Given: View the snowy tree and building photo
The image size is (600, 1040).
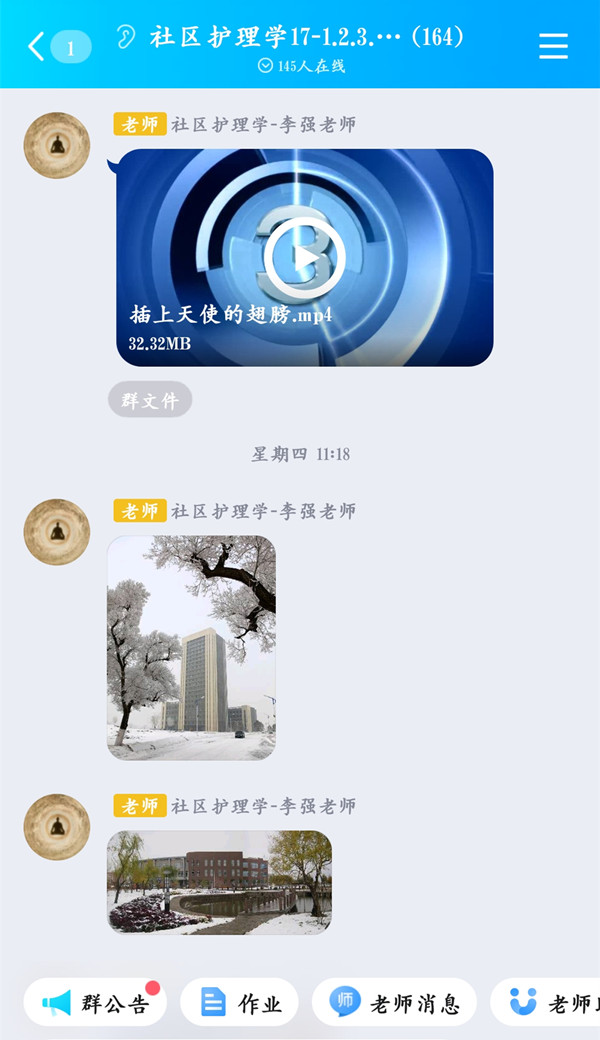Looking at the screenshot, I should [x=191, y=647].
